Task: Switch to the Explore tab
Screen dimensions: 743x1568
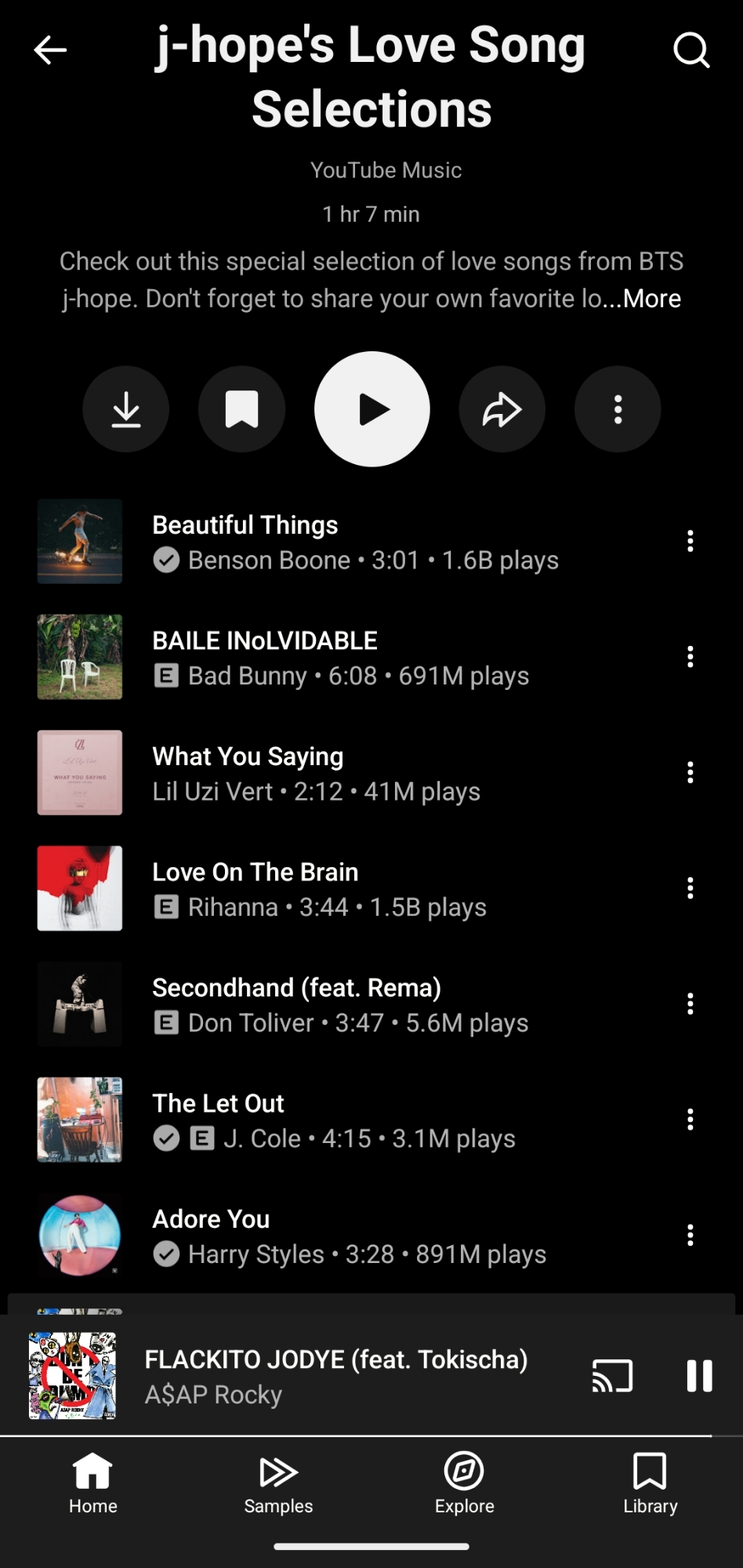Action: (x=464, y=1483)
